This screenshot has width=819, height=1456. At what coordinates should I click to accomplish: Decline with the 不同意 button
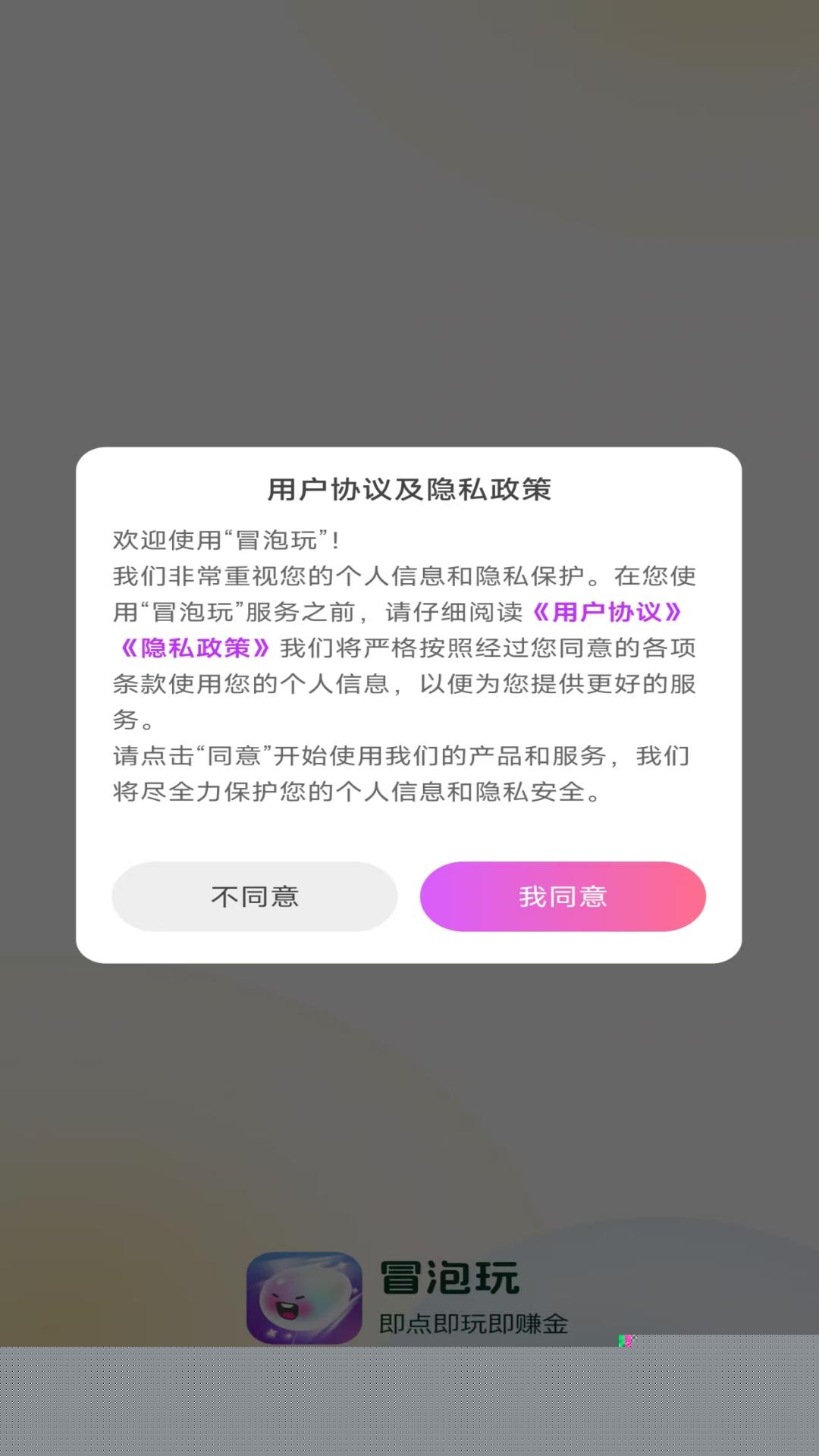255,896
